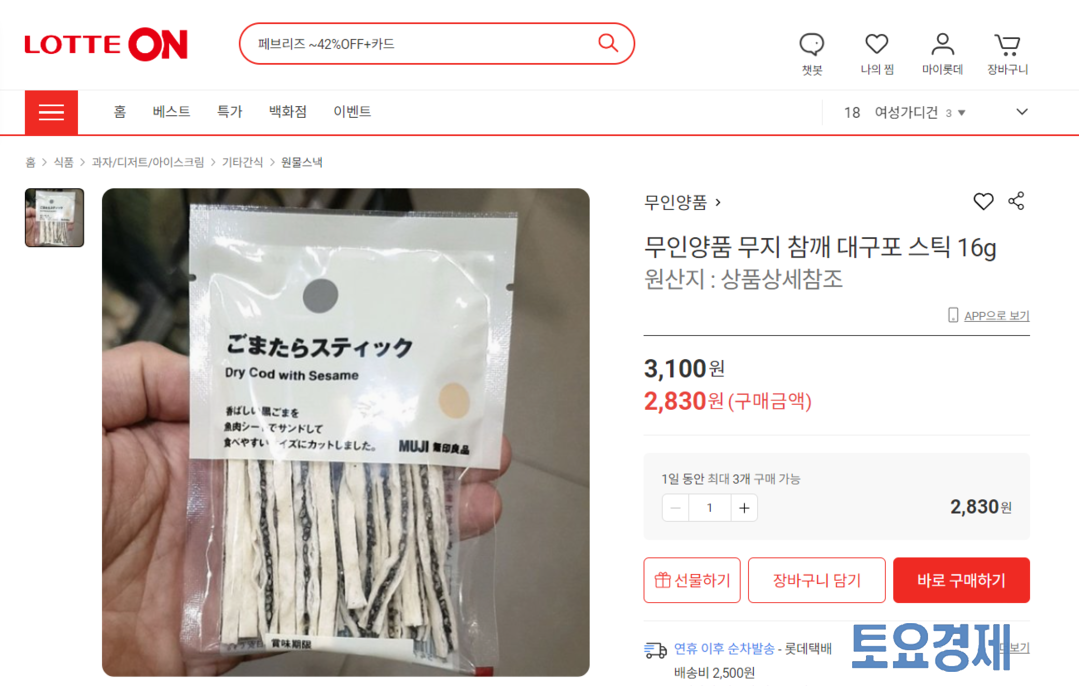Tap 선물하기 gift button
Image resolution: width=1079 pixels, height=686 pixels.
[x=692, y=580]
